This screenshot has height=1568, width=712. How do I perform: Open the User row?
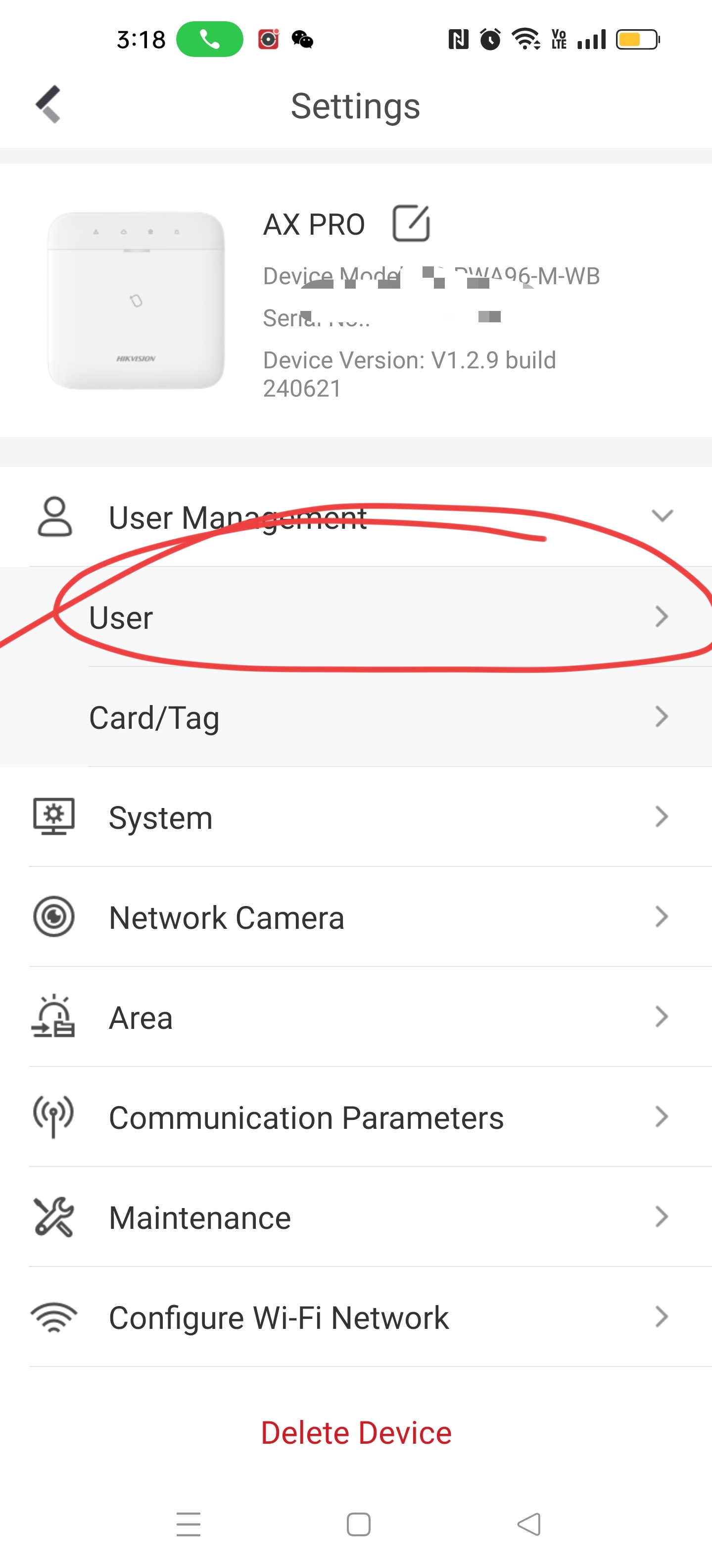(x=365, y=617)
